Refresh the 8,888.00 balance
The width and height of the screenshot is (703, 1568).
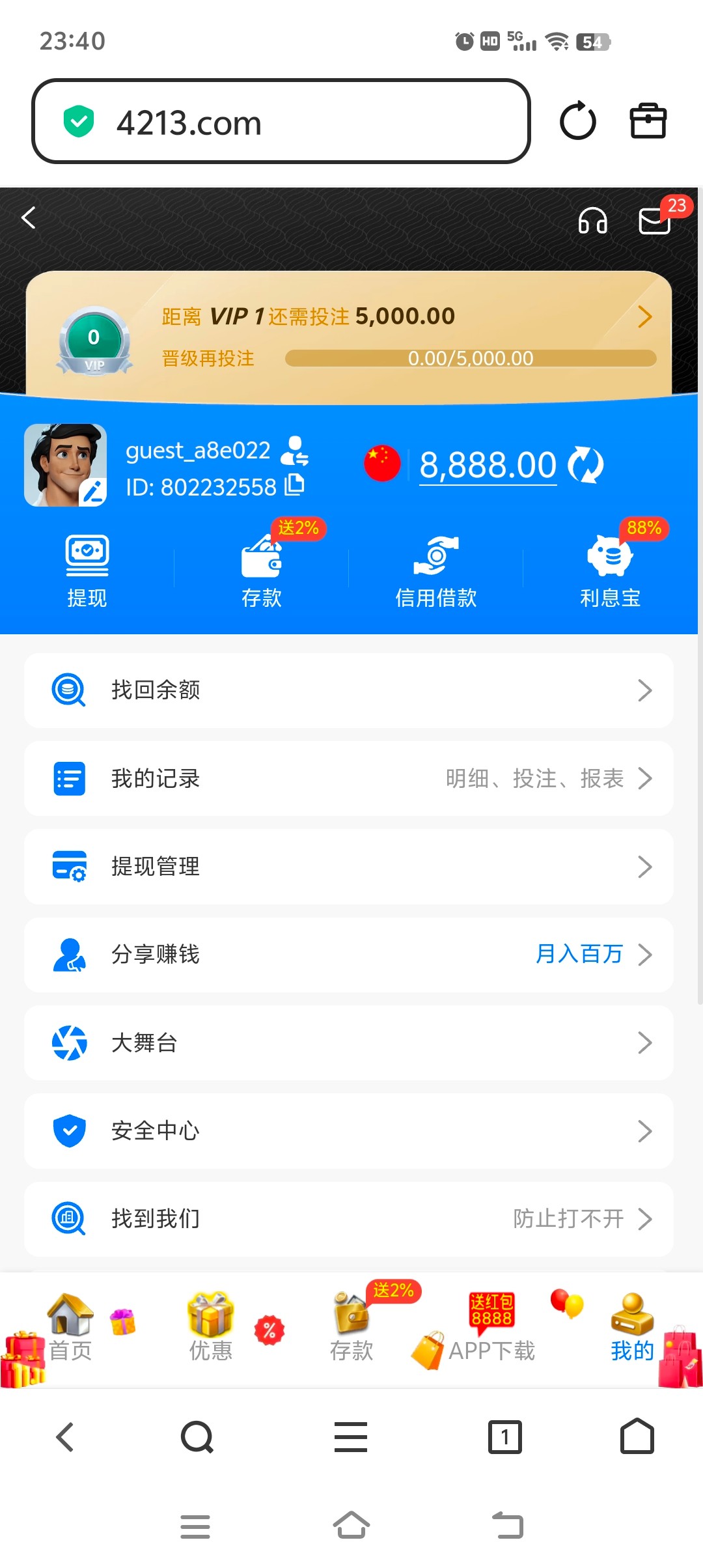[585, 464]
